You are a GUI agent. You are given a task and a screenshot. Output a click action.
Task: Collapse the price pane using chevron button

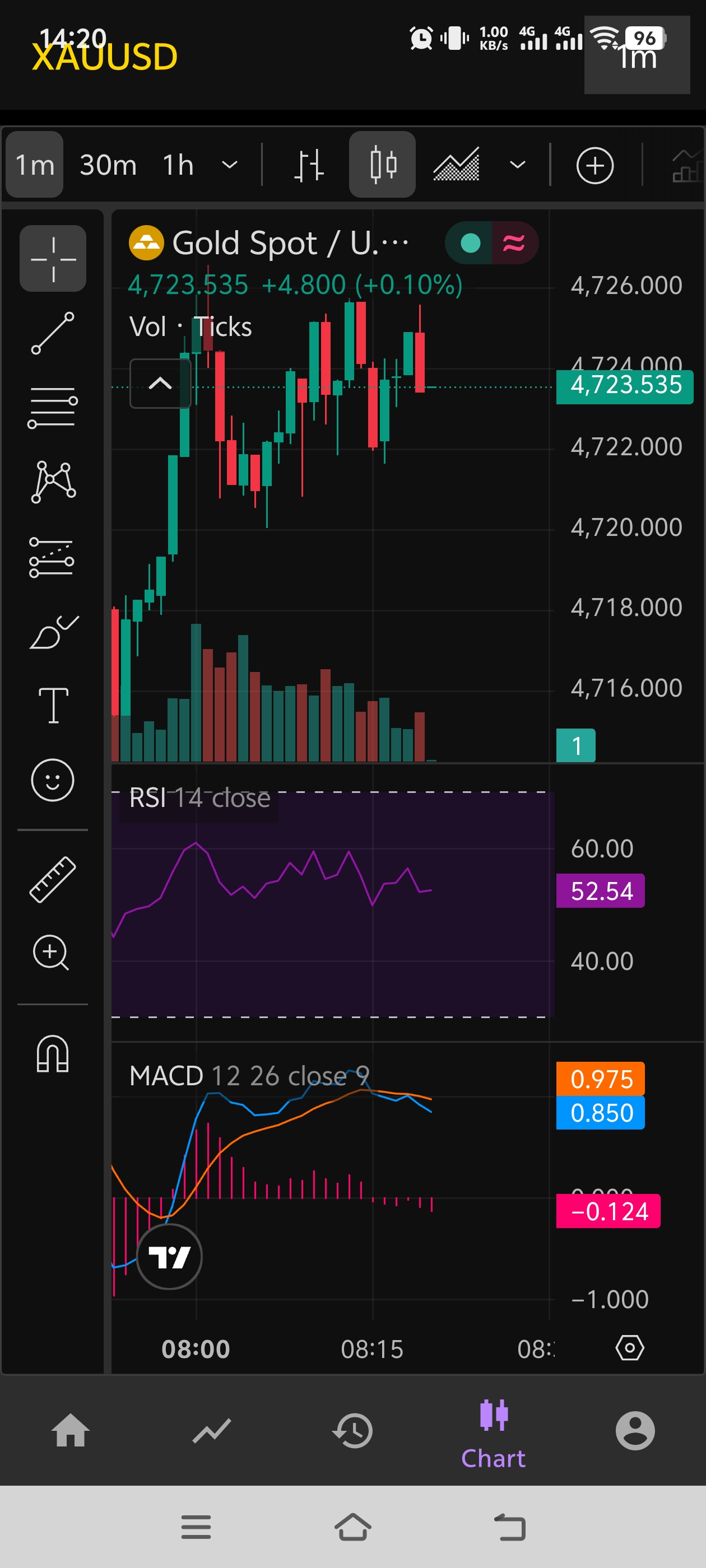[160, 384]
